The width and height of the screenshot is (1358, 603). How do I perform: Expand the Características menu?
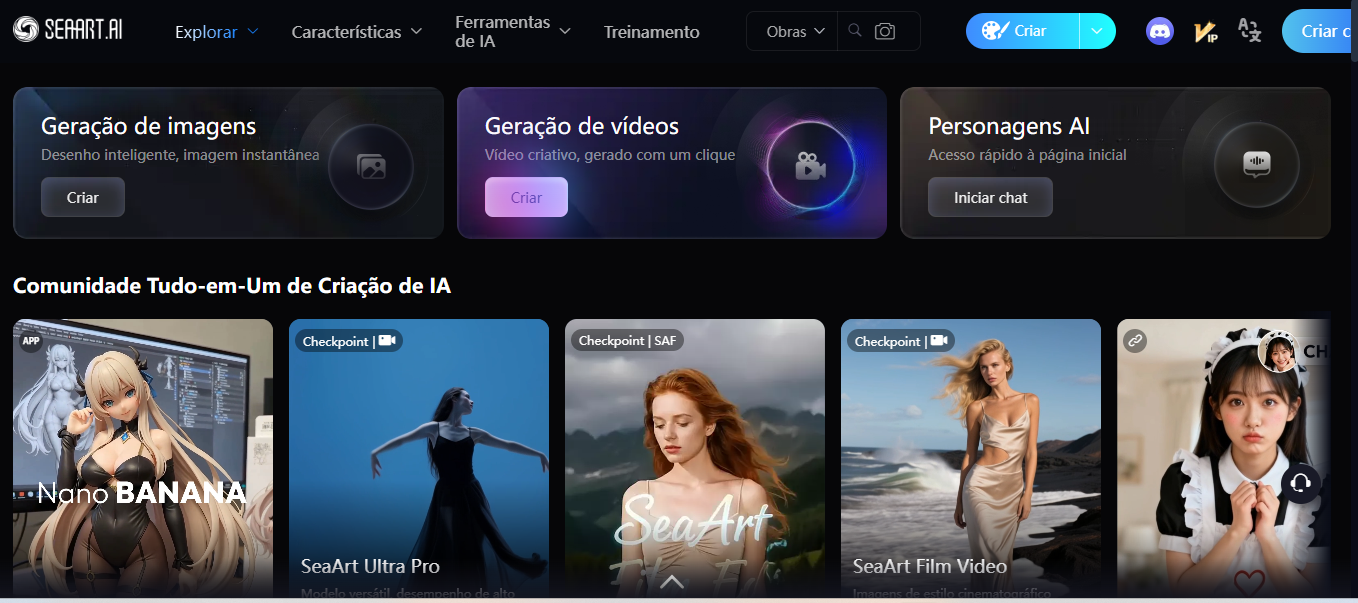coord(356,32)
